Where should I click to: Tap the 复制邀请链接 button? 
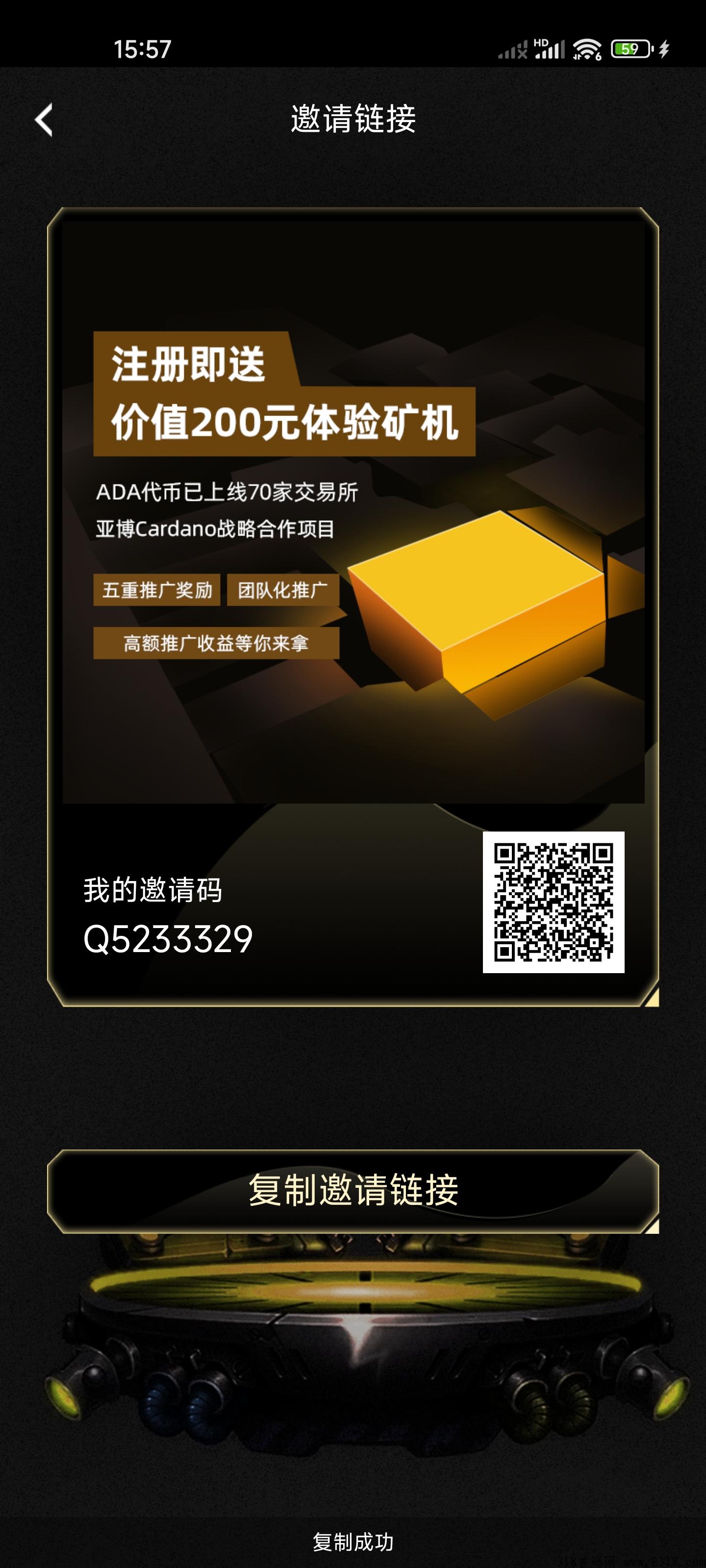tap(353, 1191)
